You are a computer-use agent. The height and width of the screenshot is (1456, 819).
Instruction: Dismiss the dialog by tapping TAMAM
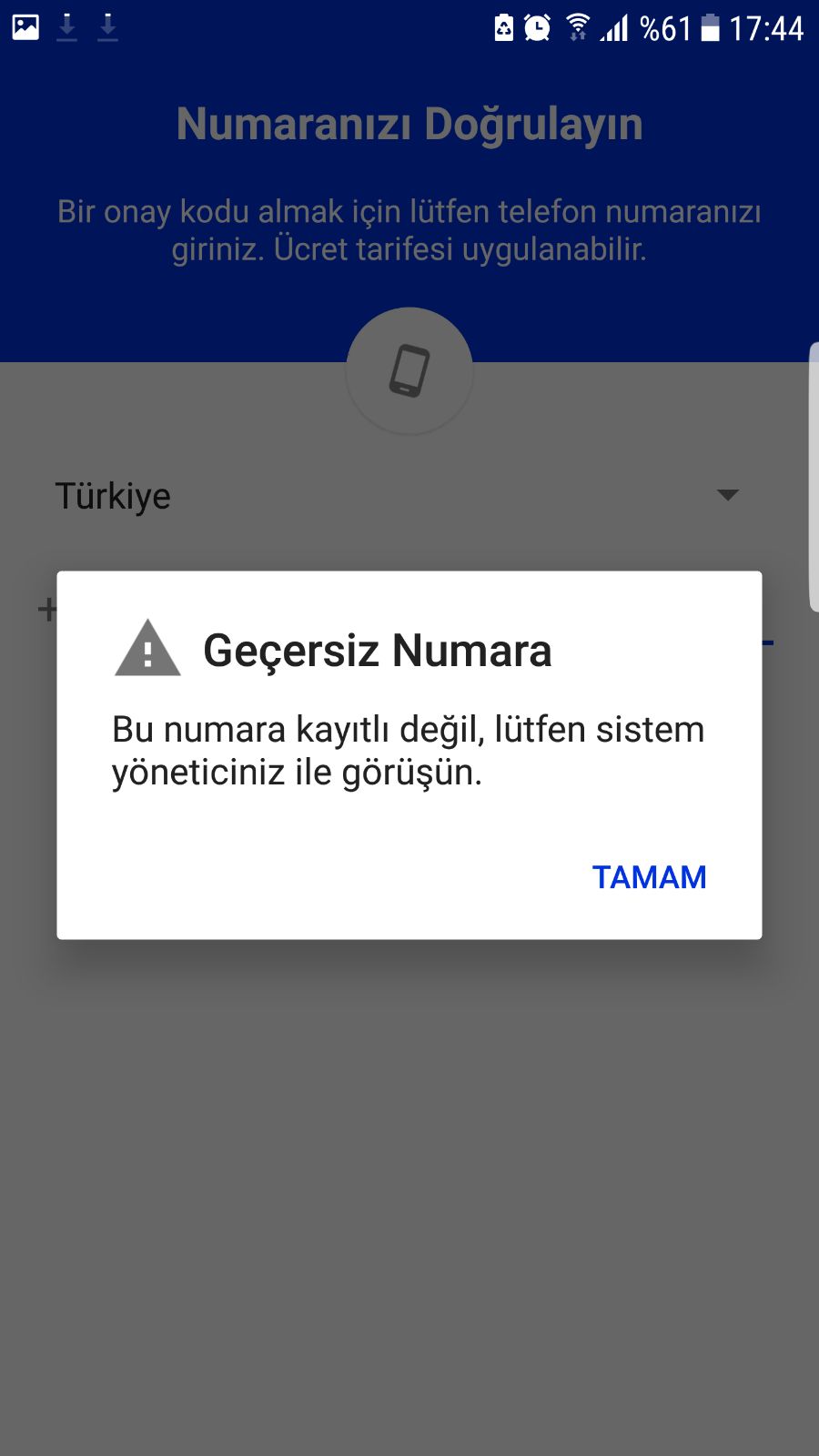(x=649, y=877)
